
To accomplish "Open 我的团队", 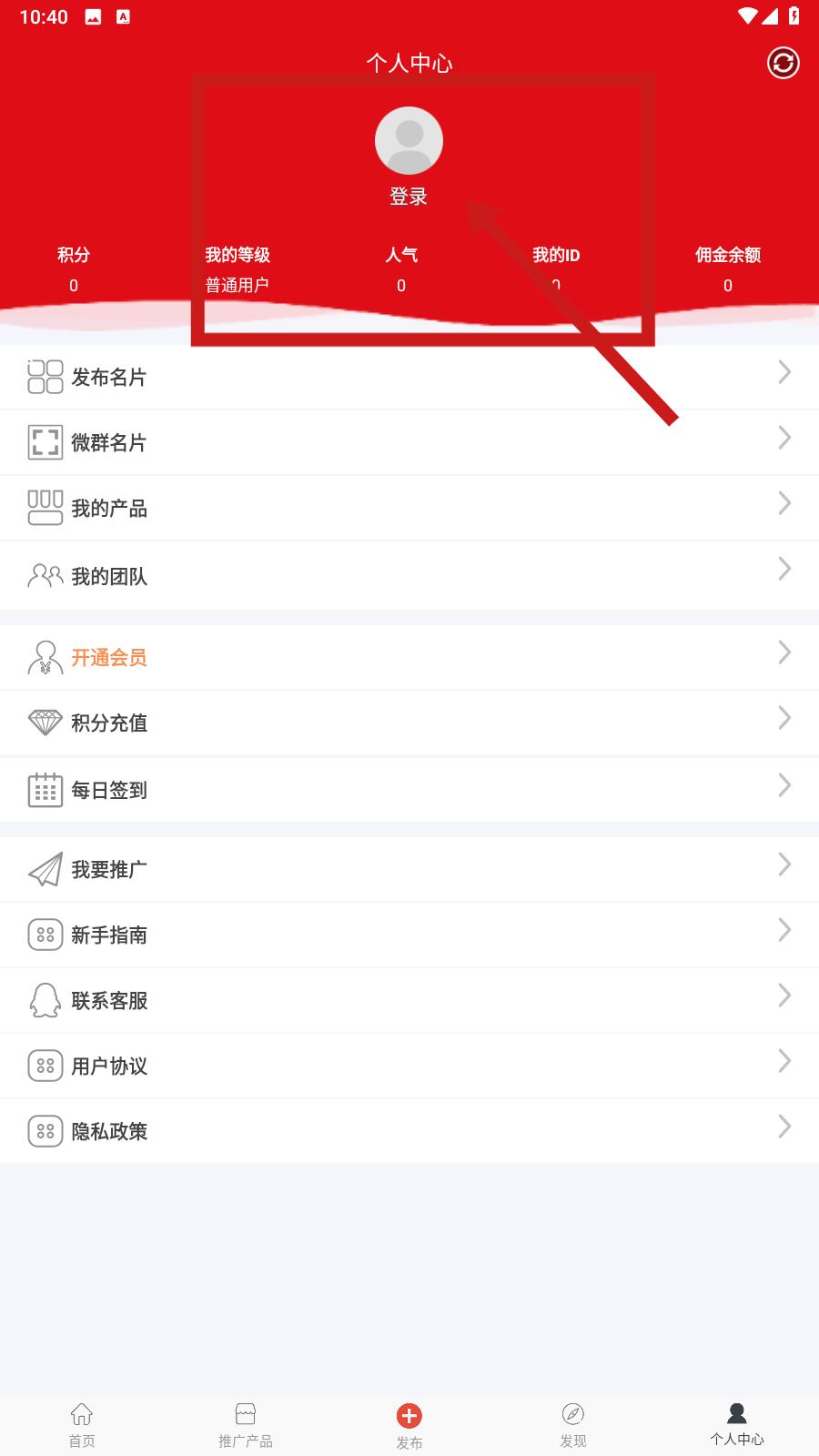I will point(409,575).
